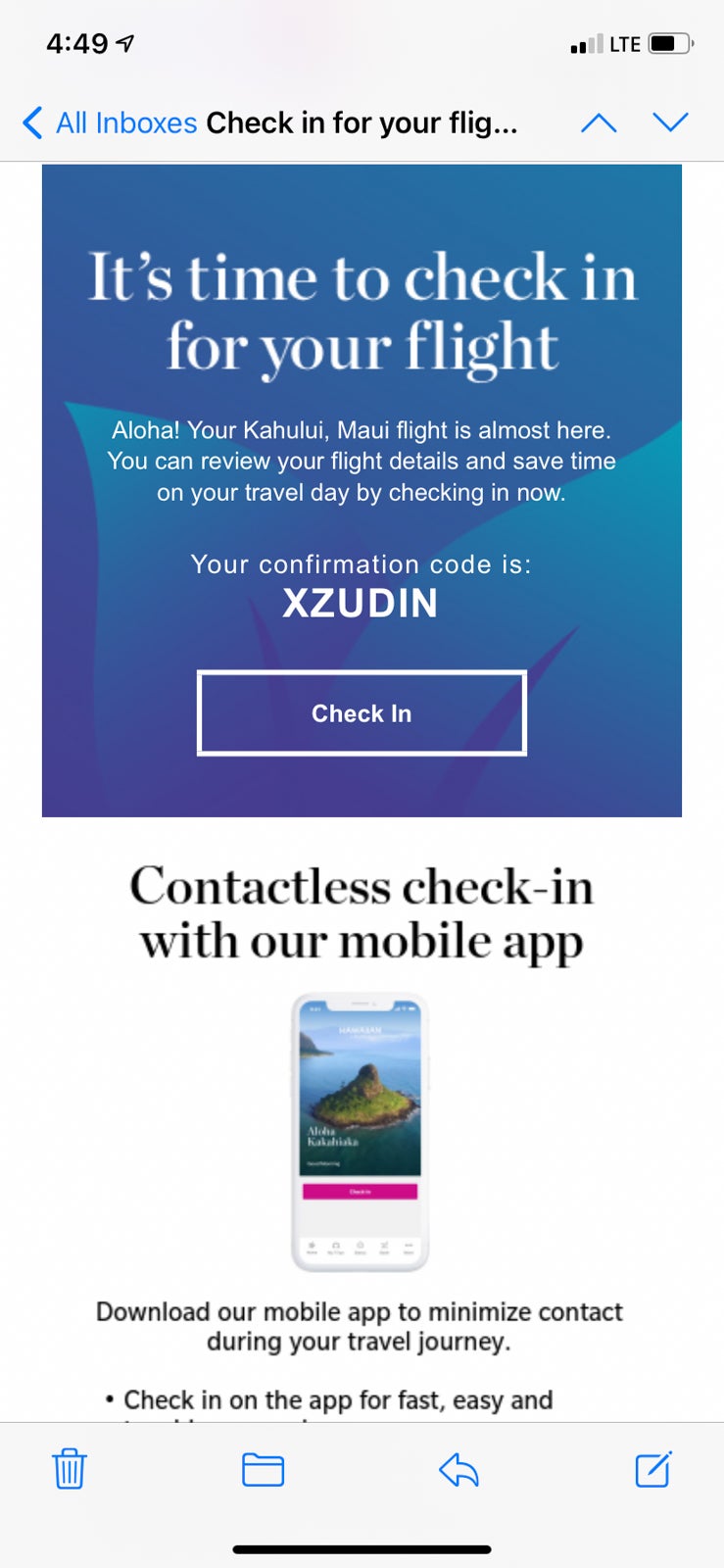Open the reply options arrow
The width and height of the screenshot is (724, 1568).
tap(459, 1469)
